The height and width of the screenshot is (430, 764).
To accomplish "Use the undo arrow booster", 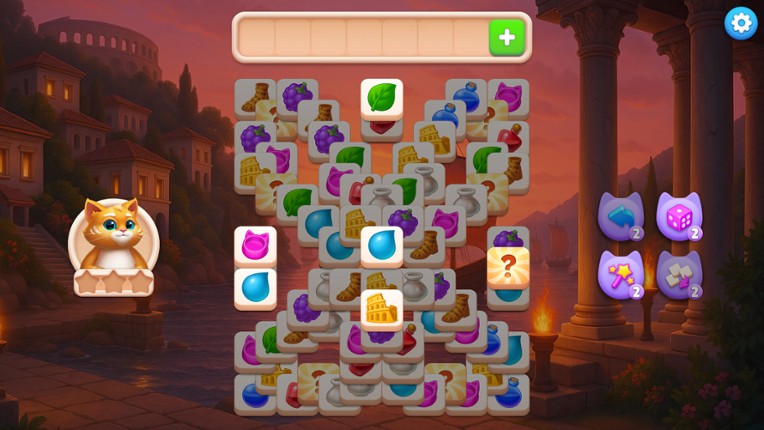I will pyautogui.click(x=619, y=216).
